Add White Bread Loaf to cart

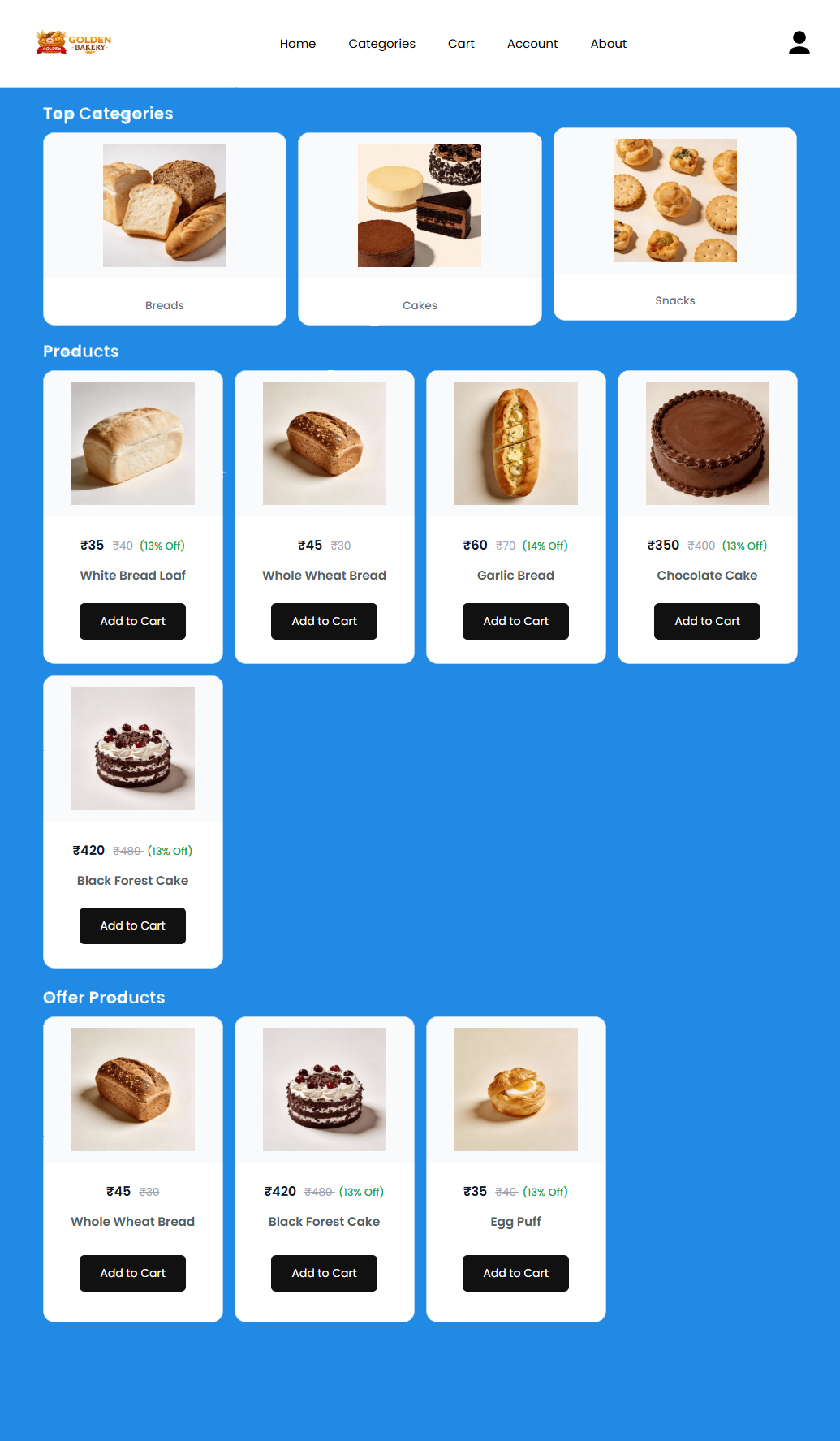point(132,621)
